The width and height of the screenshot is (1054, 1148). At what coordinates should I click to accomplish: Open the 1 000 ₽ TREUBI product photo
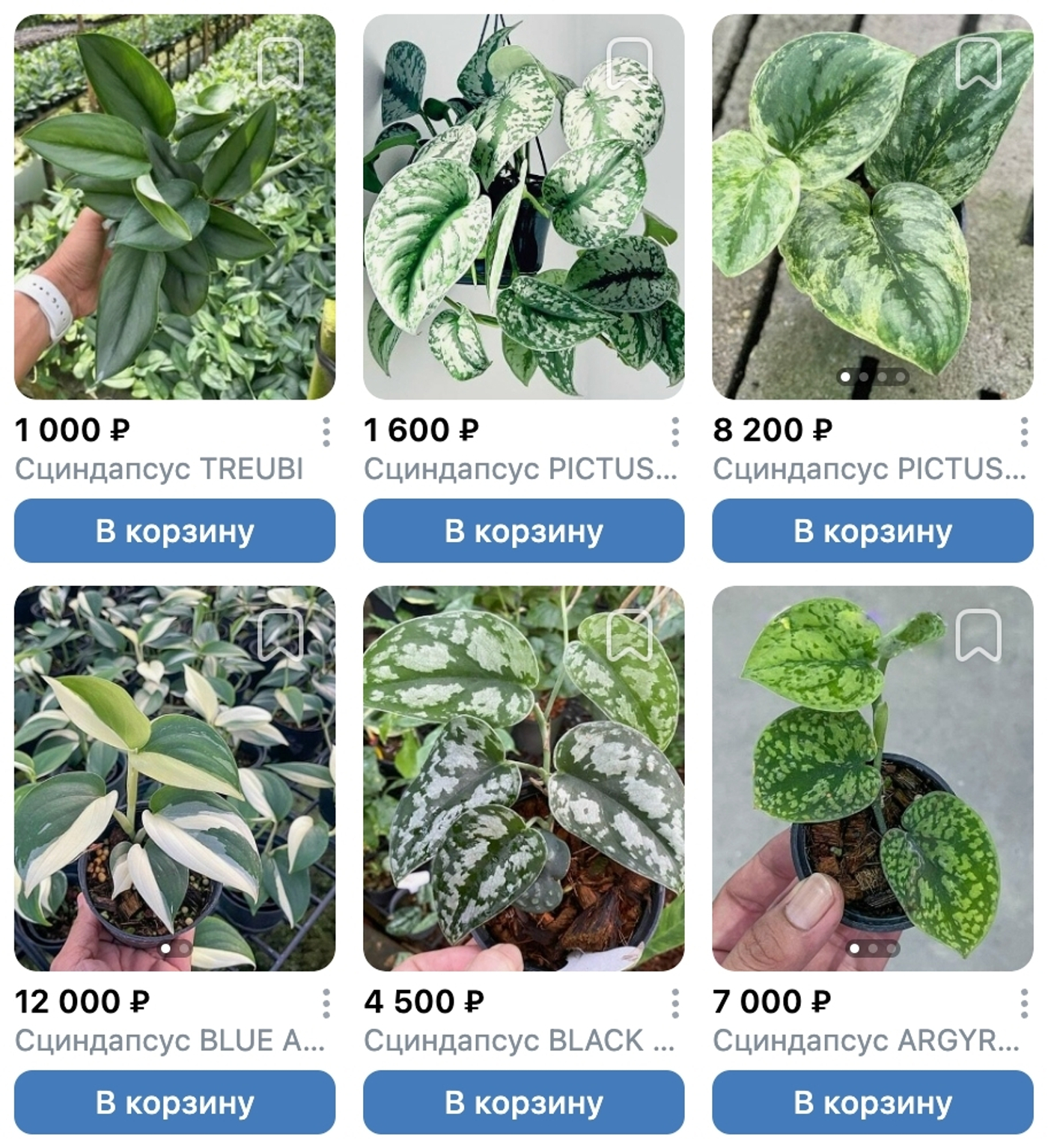pos(174,207)
